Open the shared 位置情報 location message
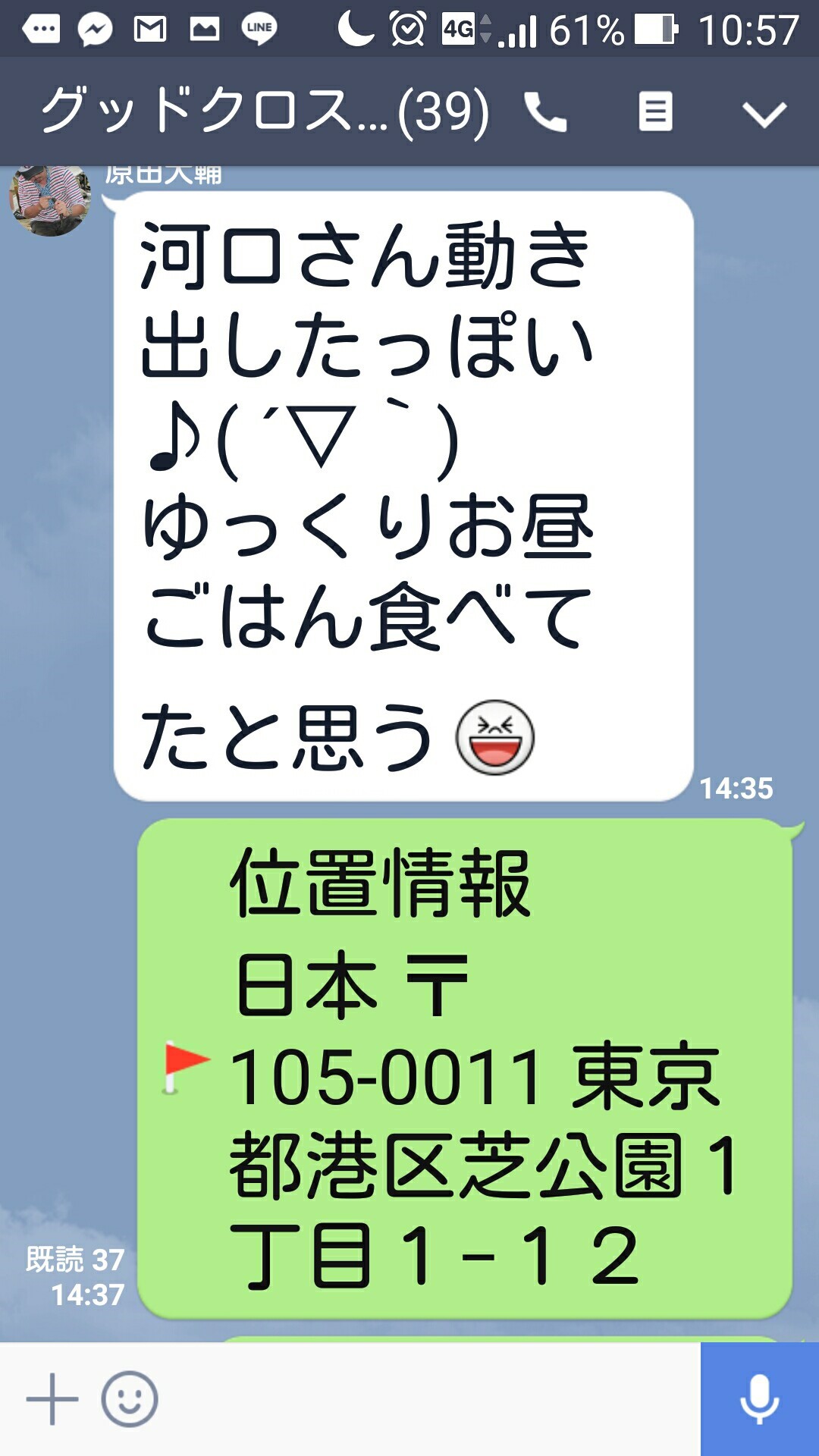Screen dimensions: 819x1456 (465, 1068)
